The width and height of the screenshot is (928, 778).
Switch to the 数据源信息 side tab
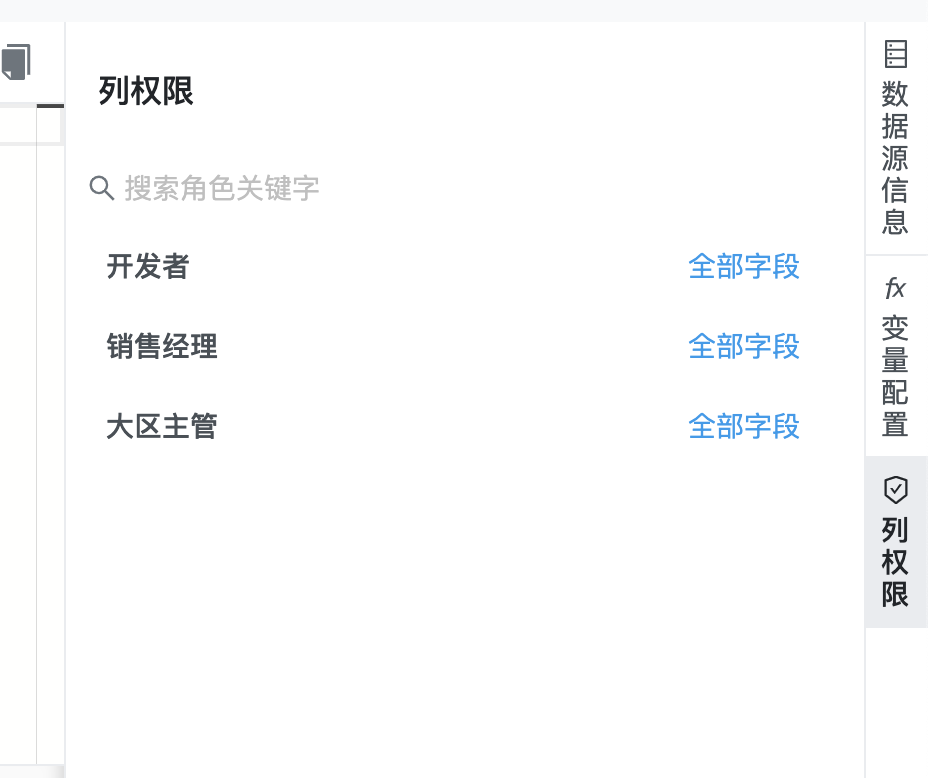(x=895, y=138)
